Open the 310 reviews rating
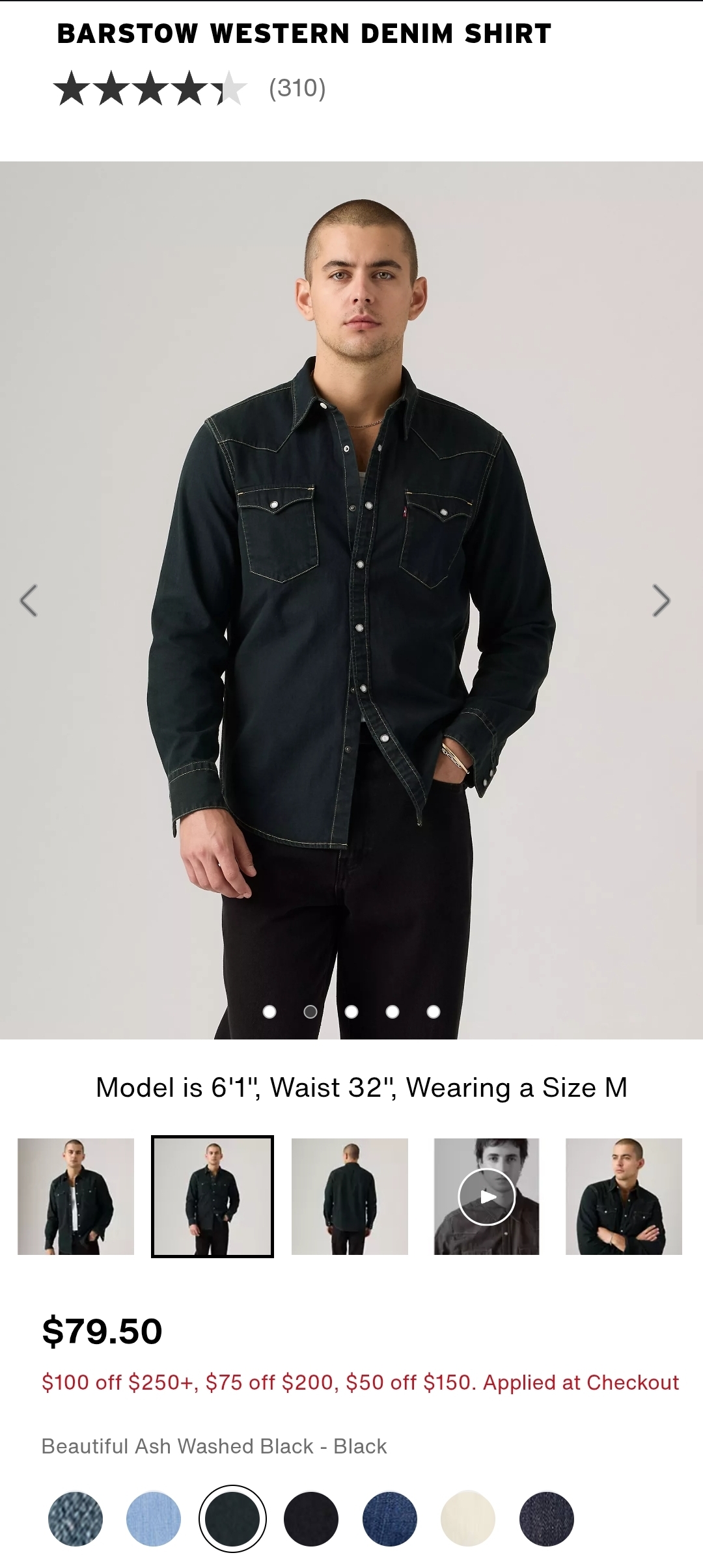The image size is (703, 1568). point(190,88)
